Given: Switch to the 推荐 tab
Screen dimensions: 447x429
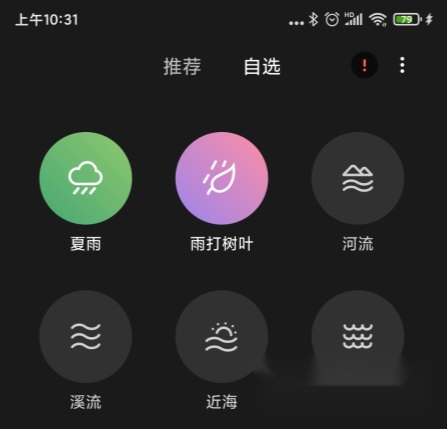Looking at the screenshot, I should tap(182, 66).
